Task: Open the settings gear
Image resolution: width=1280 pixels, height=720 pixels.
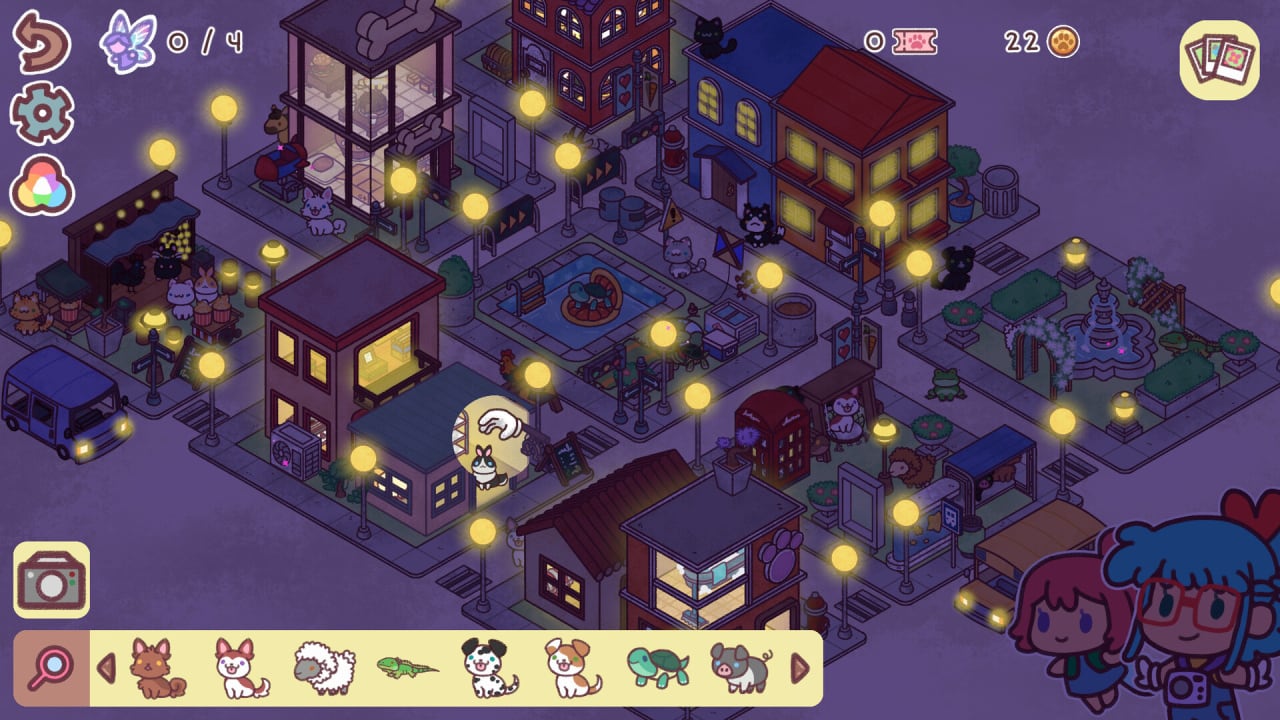Action: pos(42,113)
